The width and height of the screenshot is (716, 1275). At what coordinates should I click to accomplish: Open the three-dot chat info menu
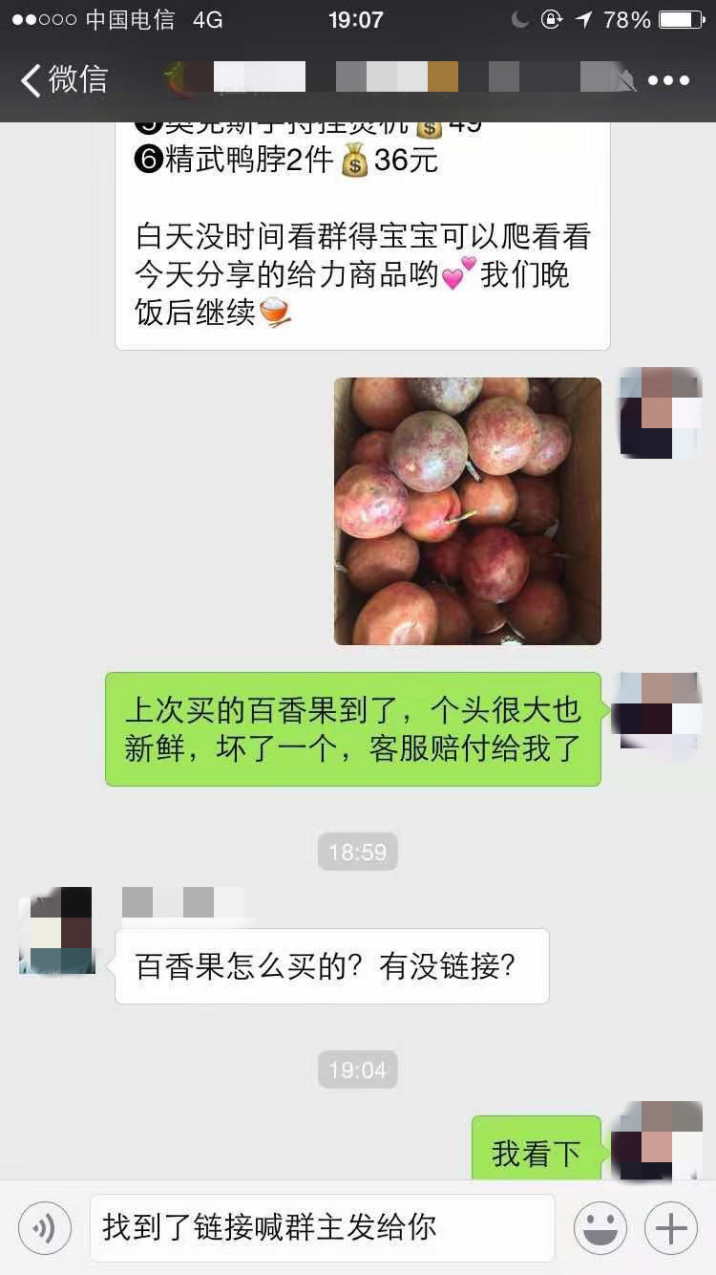668,81
